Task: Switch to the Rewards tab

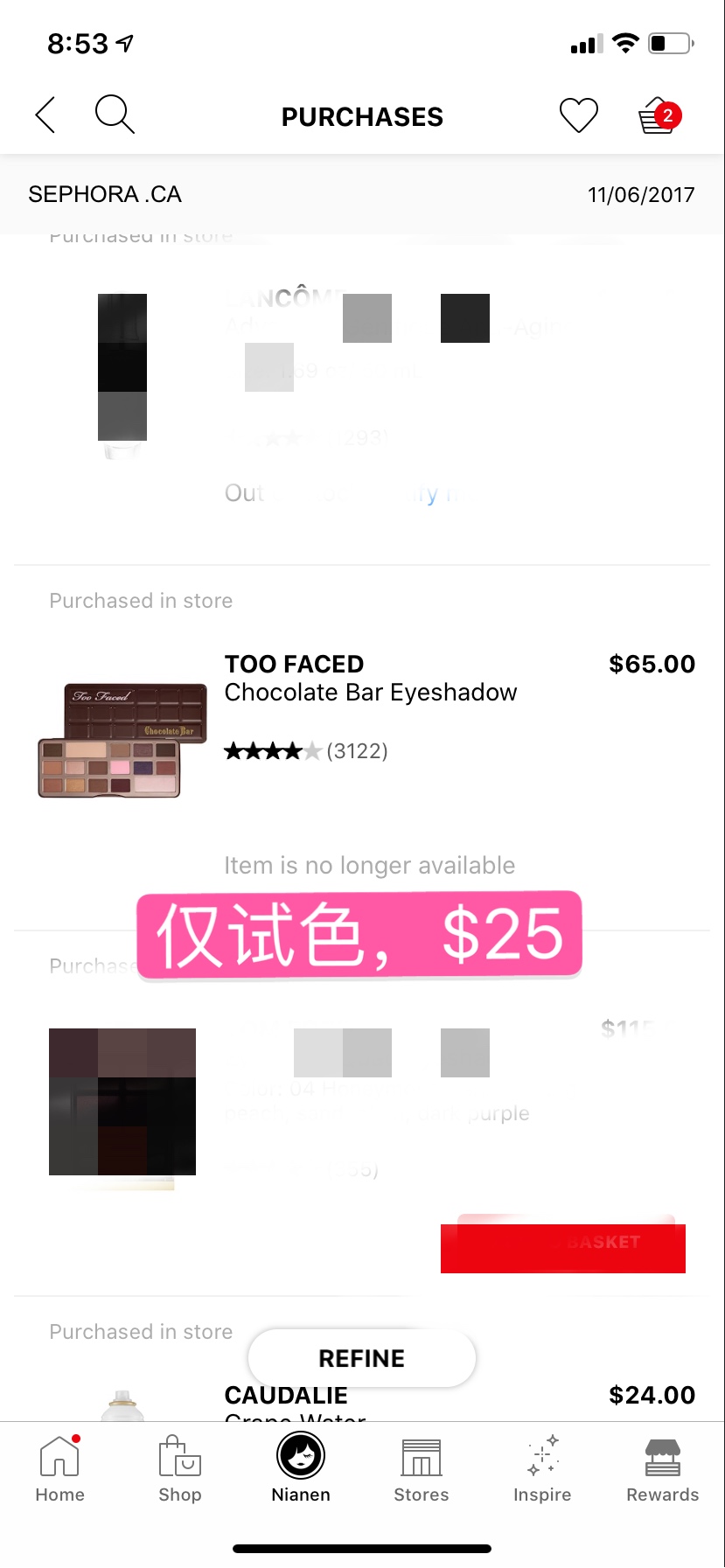Action: point(663,1469)
